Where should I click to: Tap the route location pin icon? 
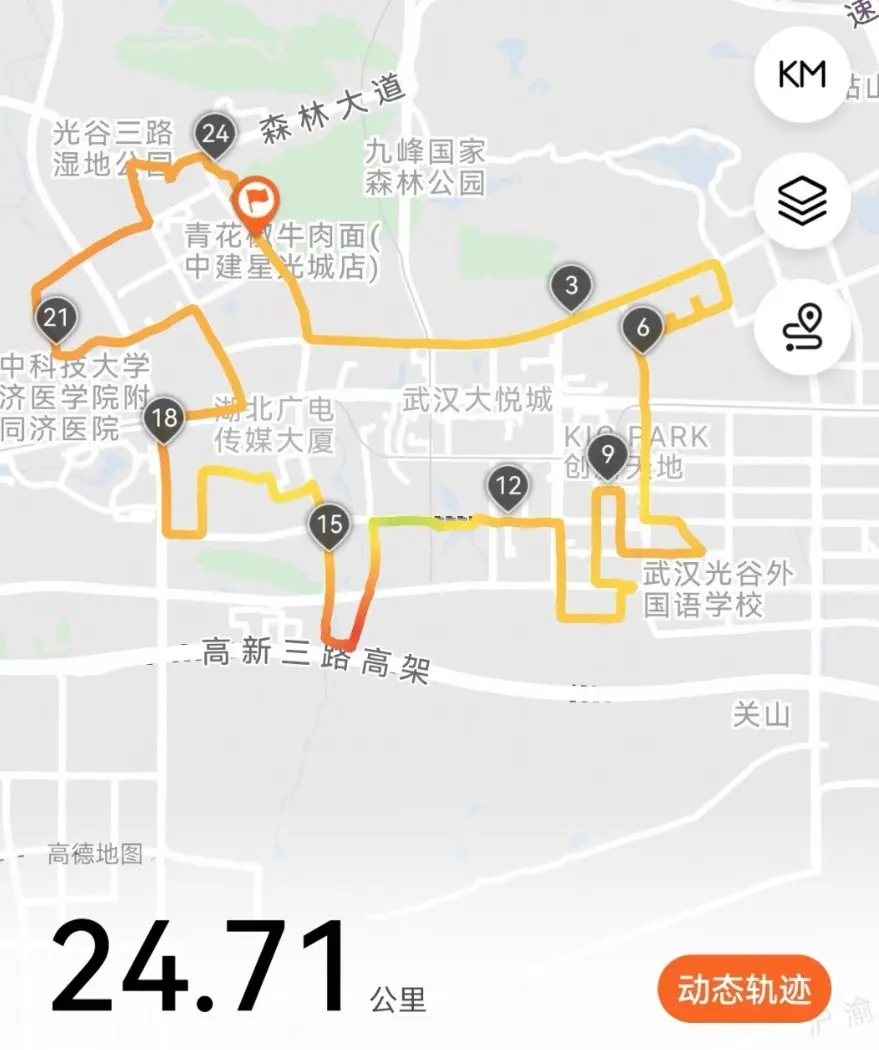pos(802,327)
